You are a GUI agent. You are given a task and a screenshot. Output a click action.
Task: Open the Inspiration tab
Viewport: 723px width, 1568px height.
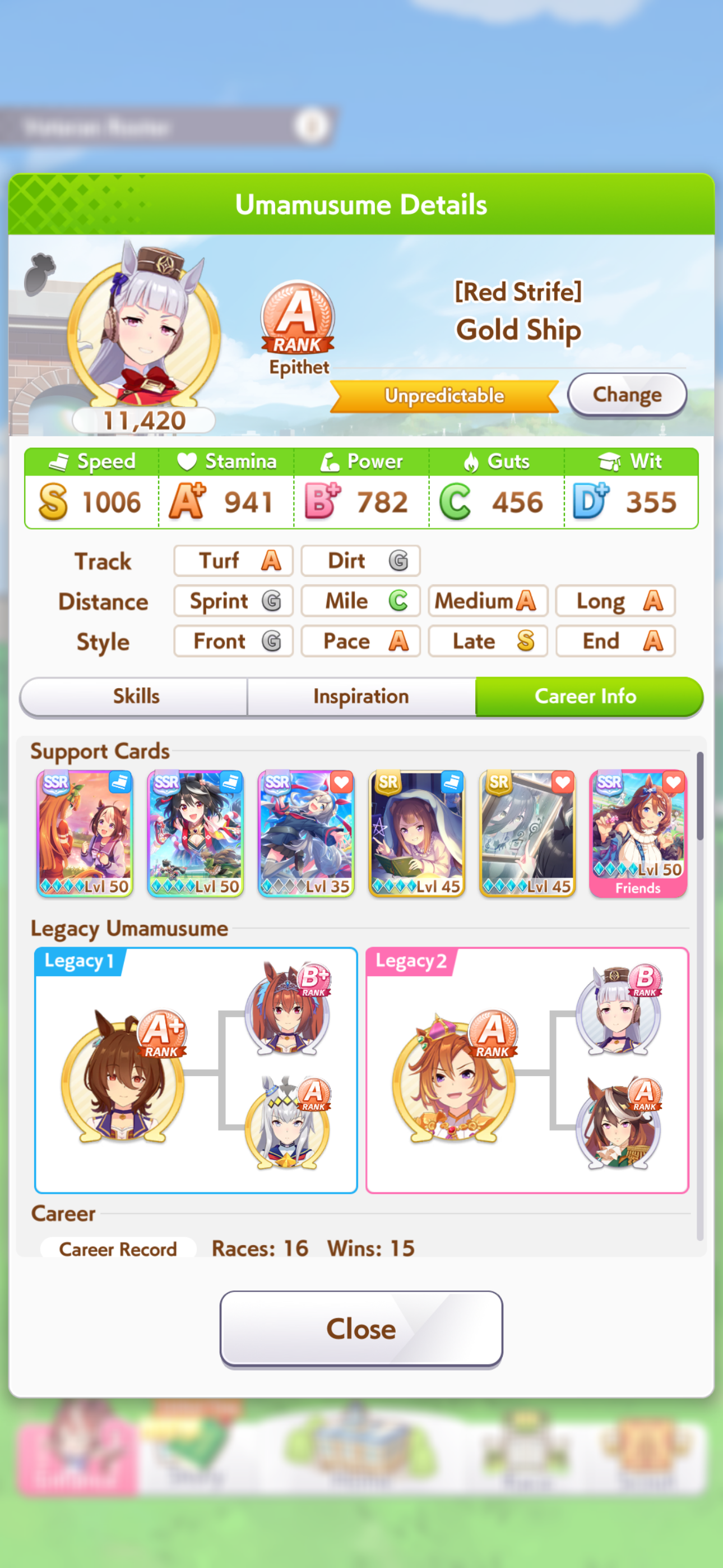[361, 697]
